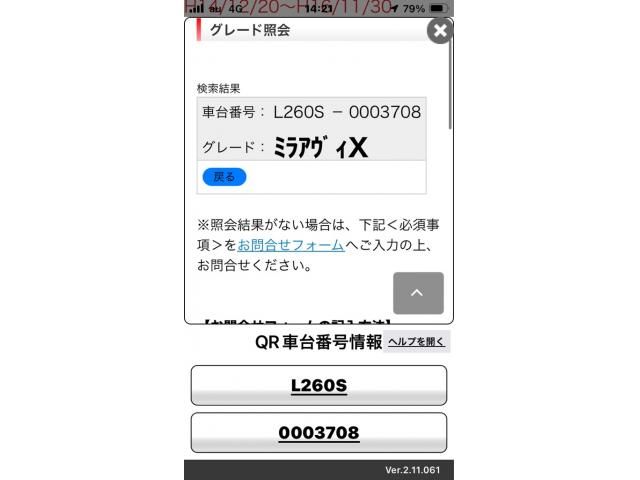Close the グレード照会 dialog
640x480 pixels.
[x=439, y=31]
